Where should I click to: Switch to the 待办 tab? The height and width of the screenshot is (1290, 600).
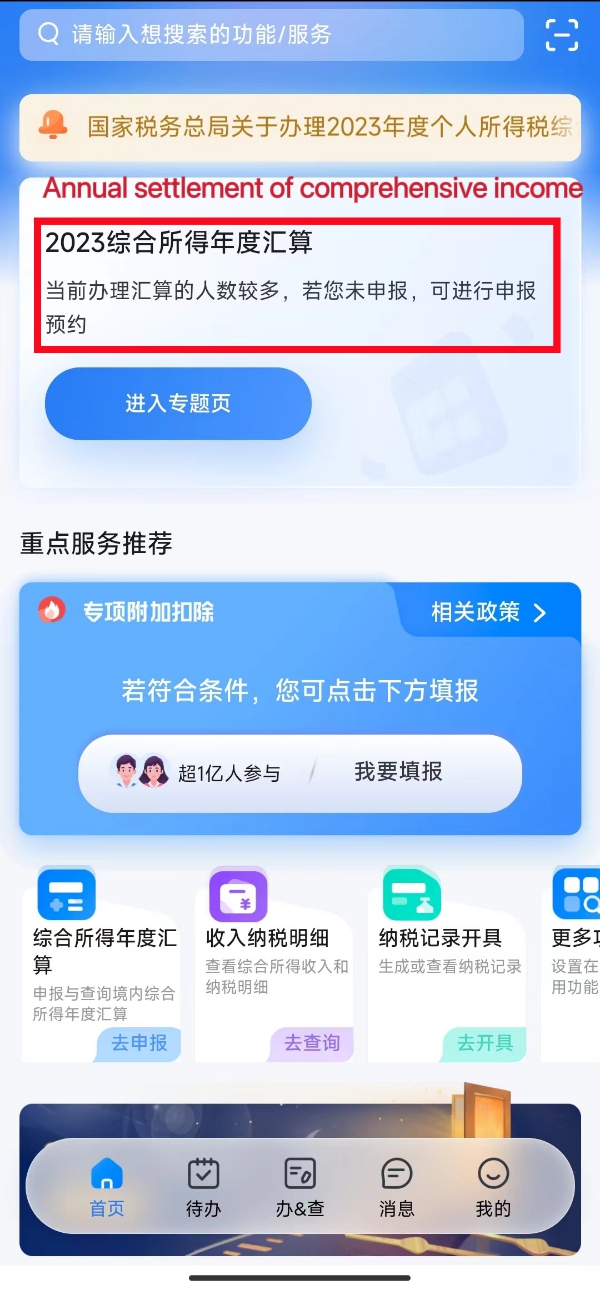point(203,1187)
